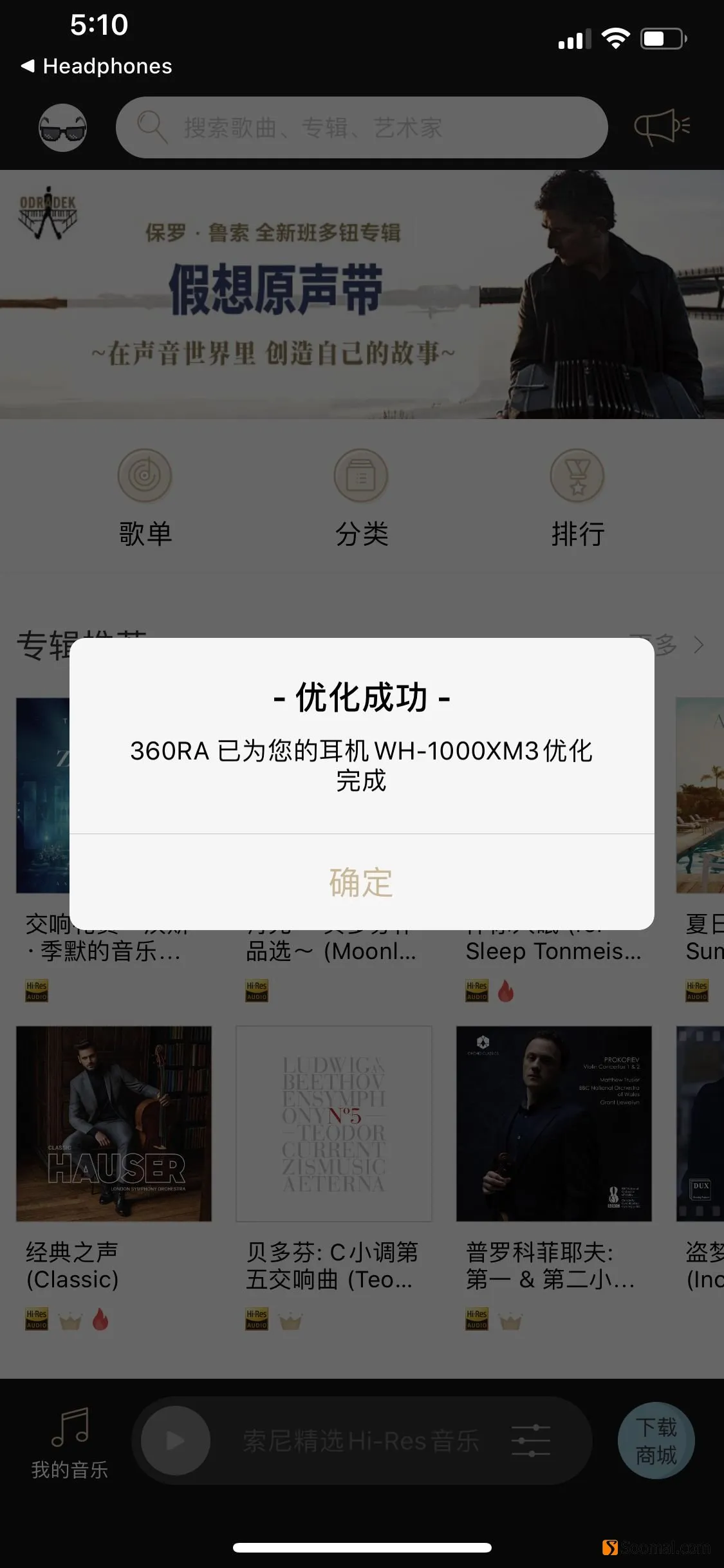Open the 普罗科菲耶夫 violin concertos album
Viewport: 724px width, 1568px height.
point(553,1124)
